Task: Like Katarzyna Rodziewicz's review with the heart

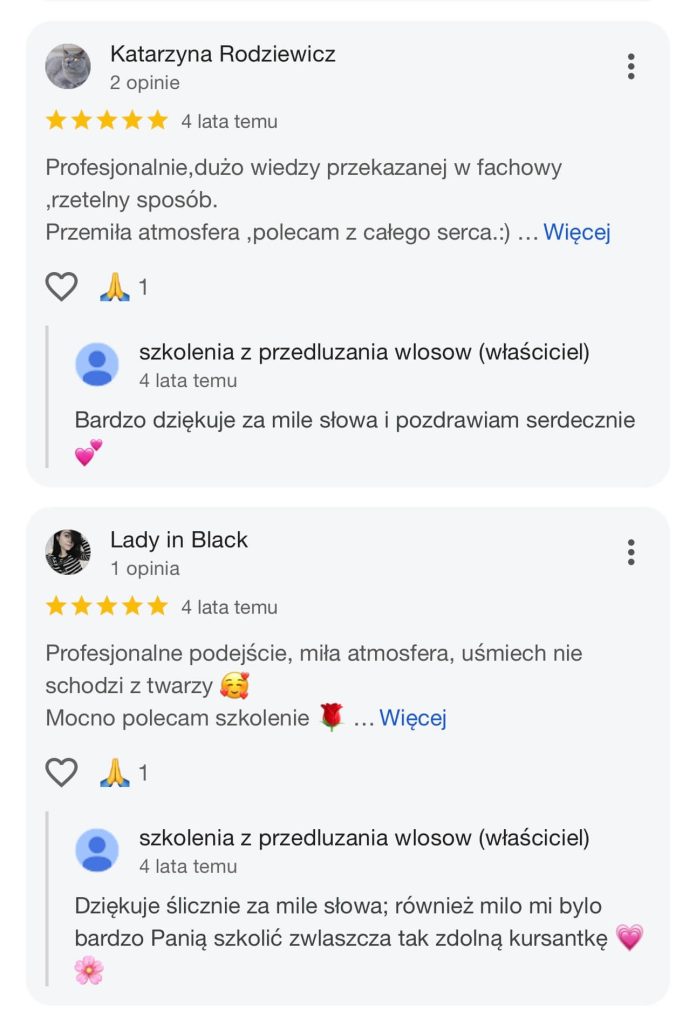Action: pos(62,287)
